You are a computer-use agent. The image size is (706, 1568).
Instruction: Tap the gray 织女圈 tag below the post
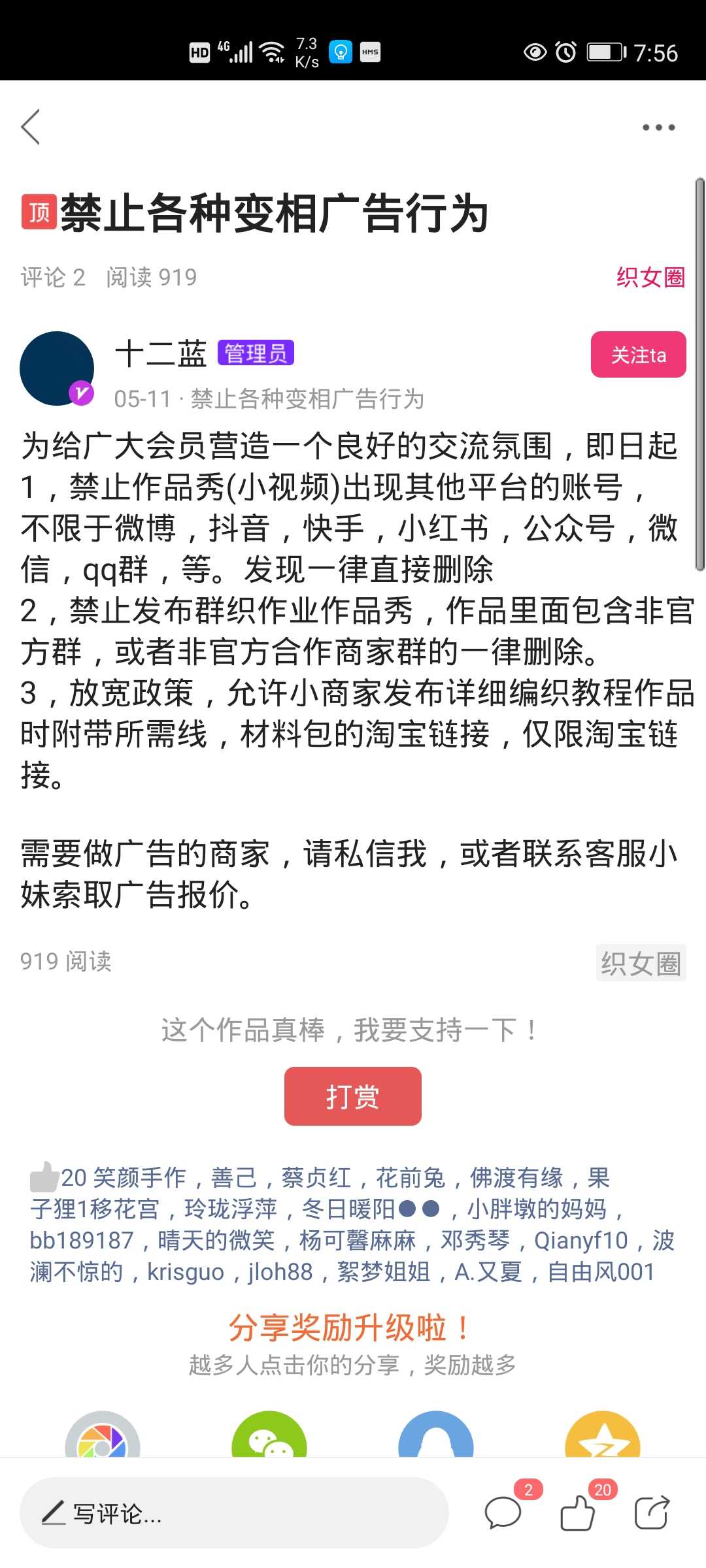[641, 962]
